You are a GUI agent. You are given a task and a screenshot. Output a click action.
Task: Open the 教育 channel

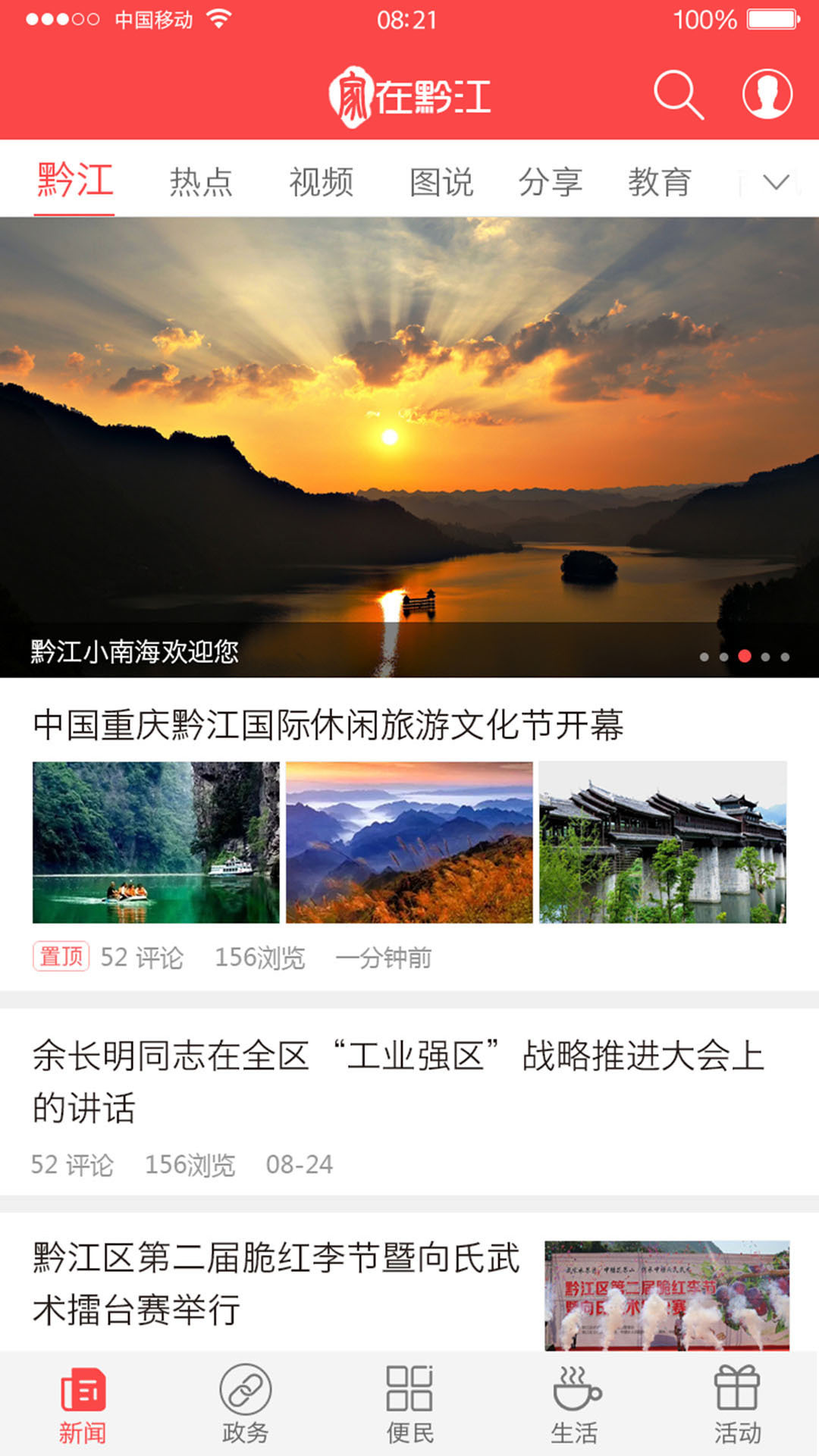pos(660,182)
